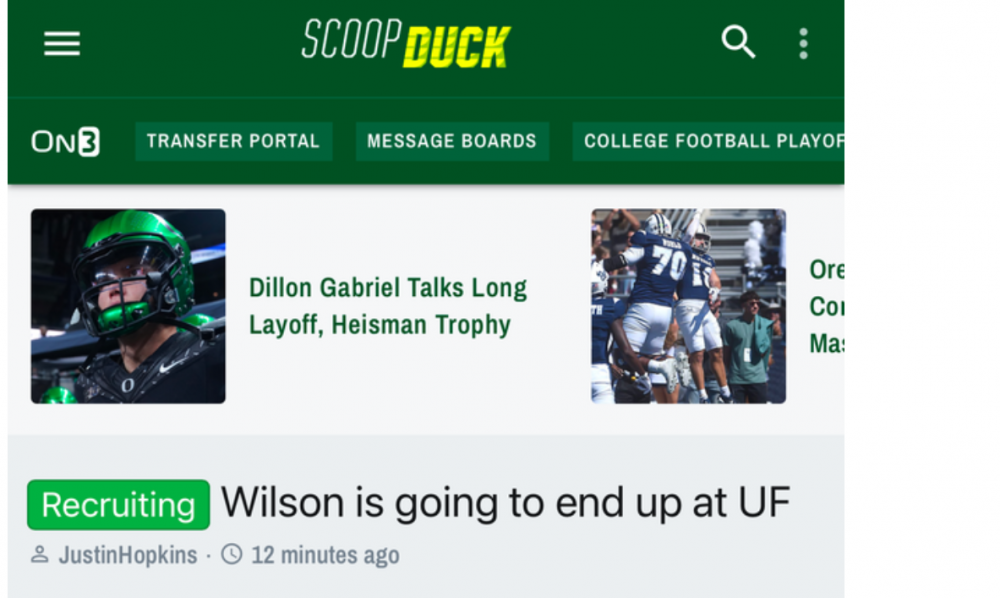
Task: Open the search icon
Action: click(738, 42)
